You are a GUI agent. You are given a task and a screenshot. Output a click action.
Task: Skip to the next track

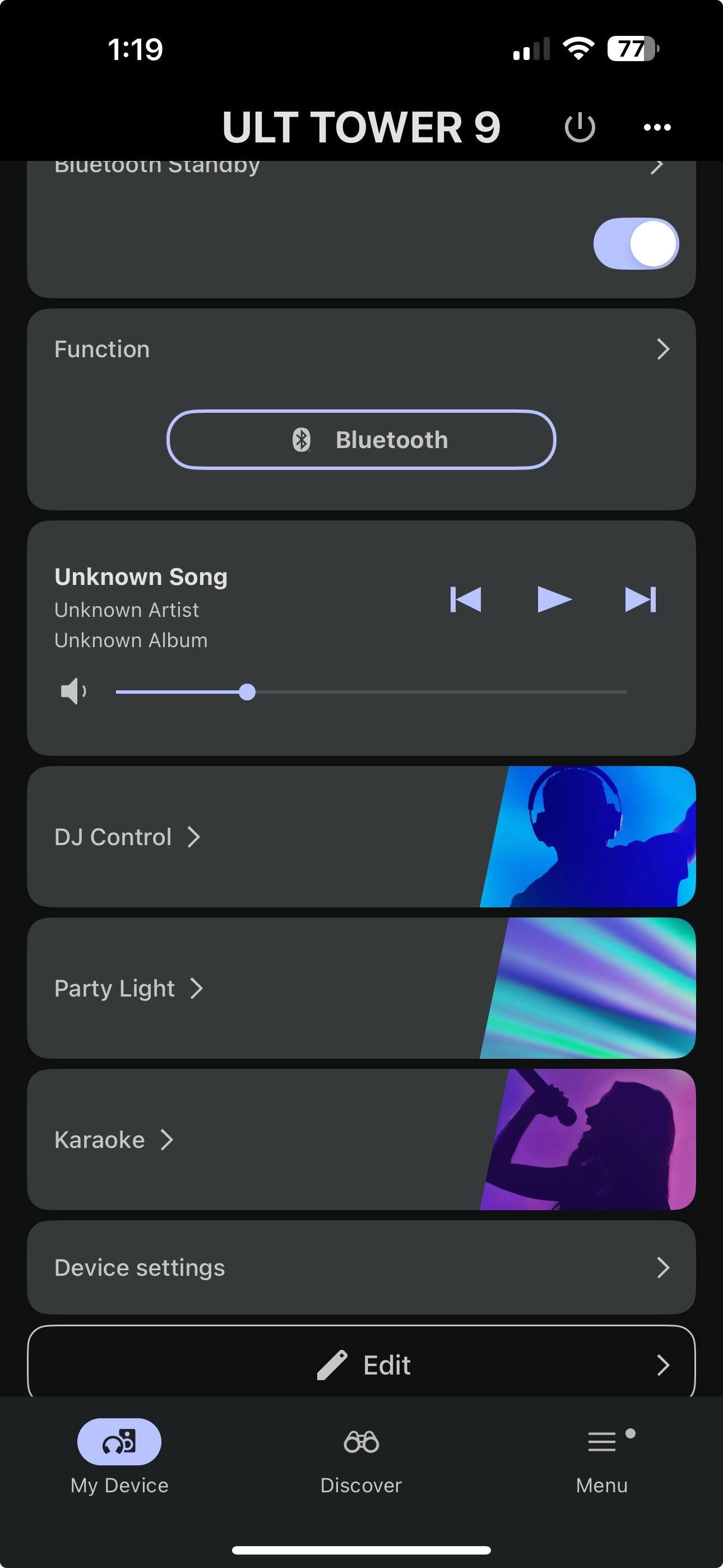[x=640, y=599]
